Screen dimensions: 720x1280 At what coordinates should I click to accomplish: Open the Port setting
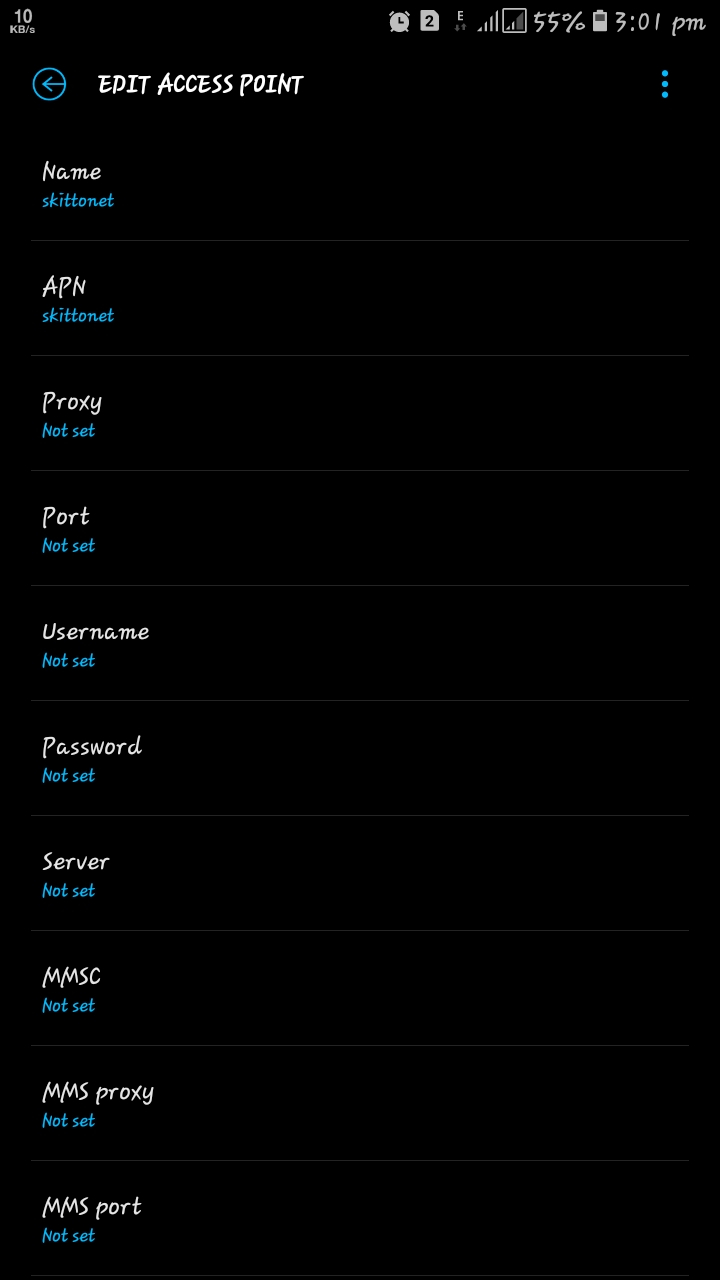tap(360, 529)
